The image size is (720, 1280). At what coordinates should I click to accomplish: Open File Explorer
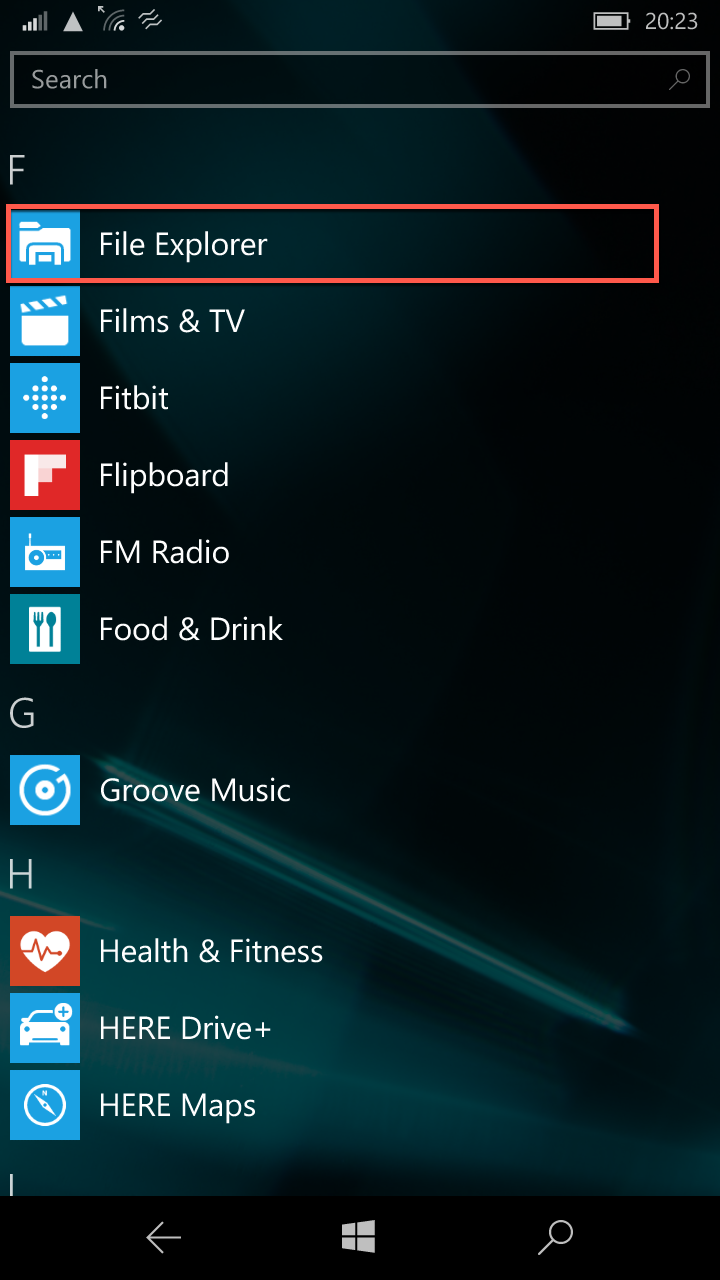pyautogui.click(x=332, y=244)
